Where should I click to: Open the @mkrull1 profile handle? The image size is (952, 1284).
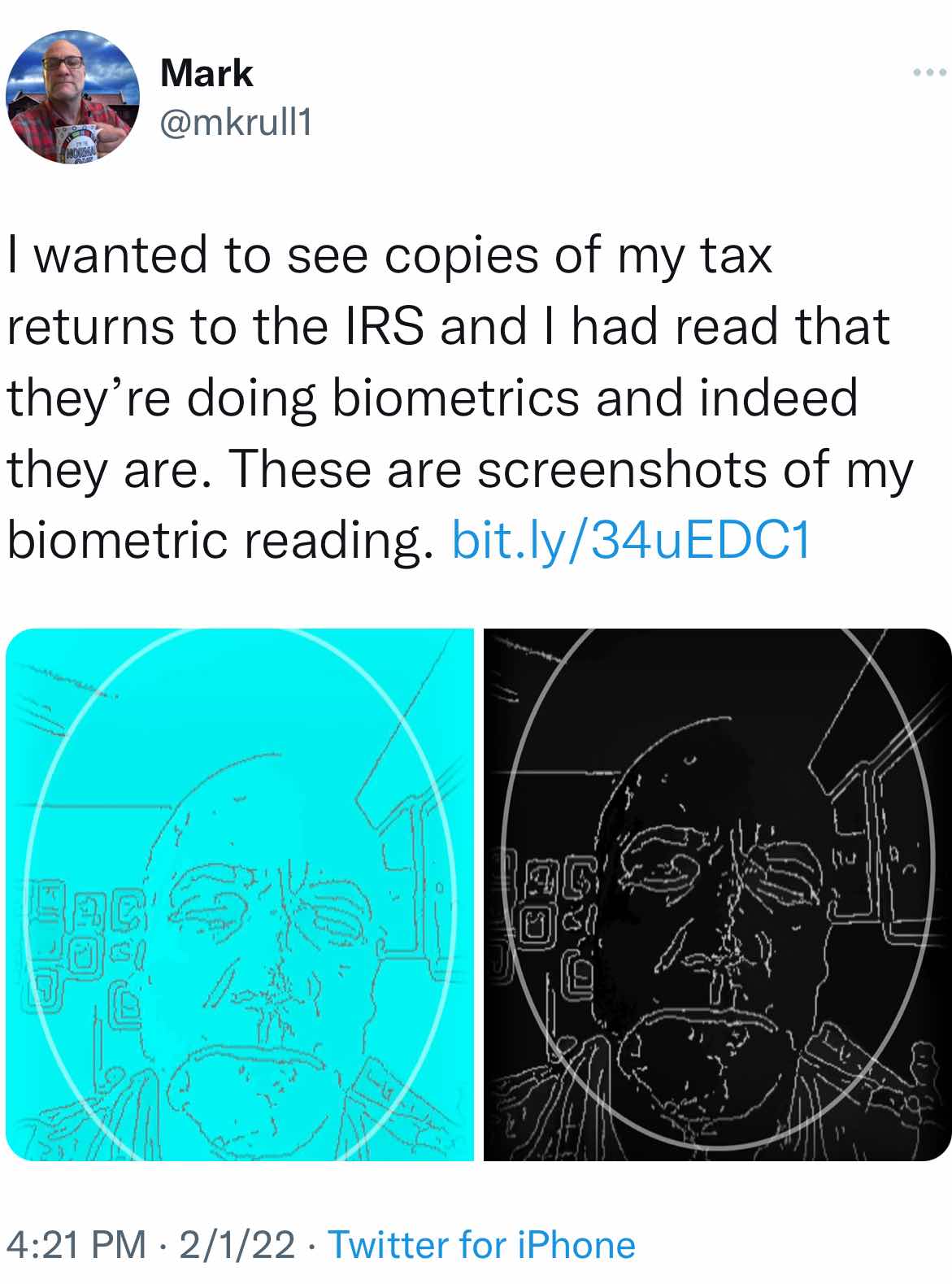coord(236,122)
